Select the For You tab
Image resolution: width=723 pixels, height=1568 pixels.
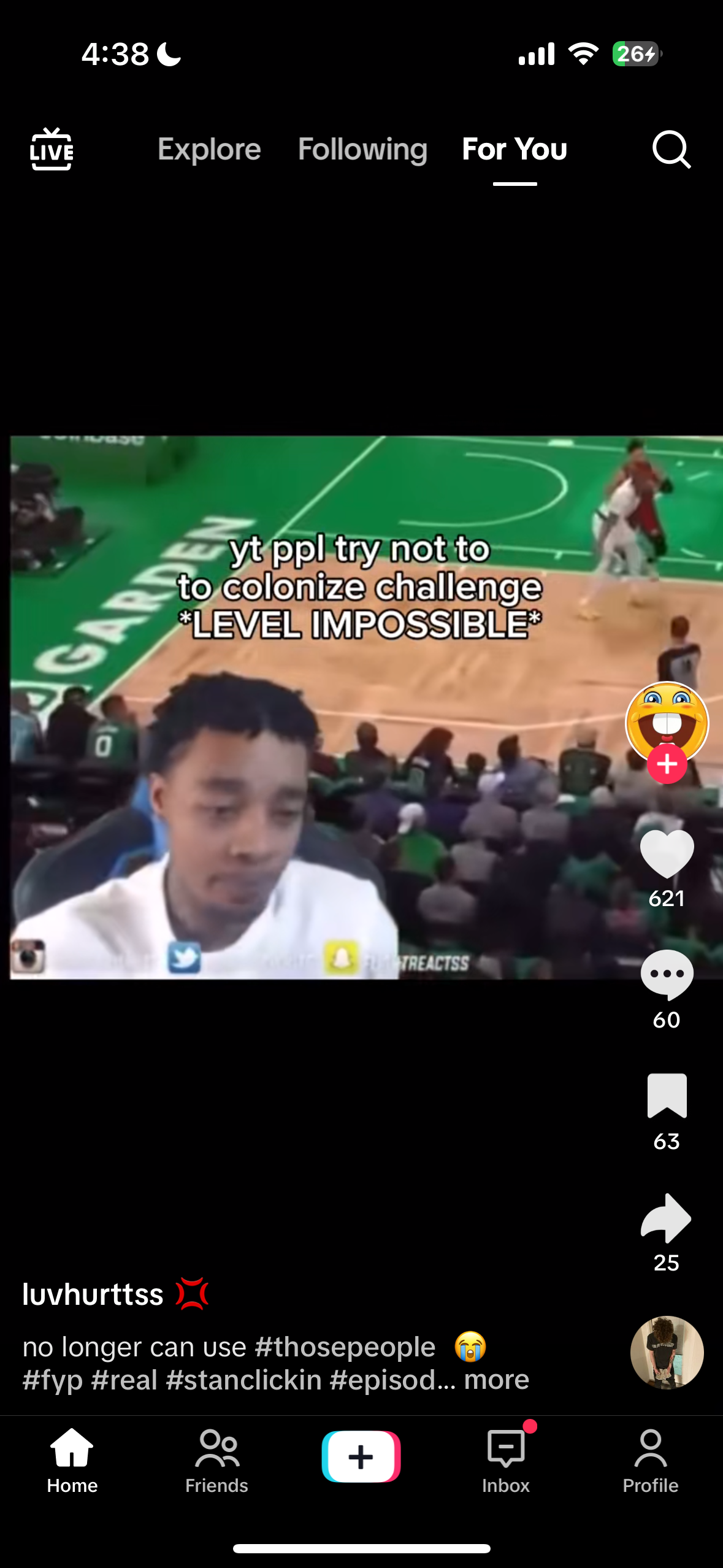[x=515, y=149]
